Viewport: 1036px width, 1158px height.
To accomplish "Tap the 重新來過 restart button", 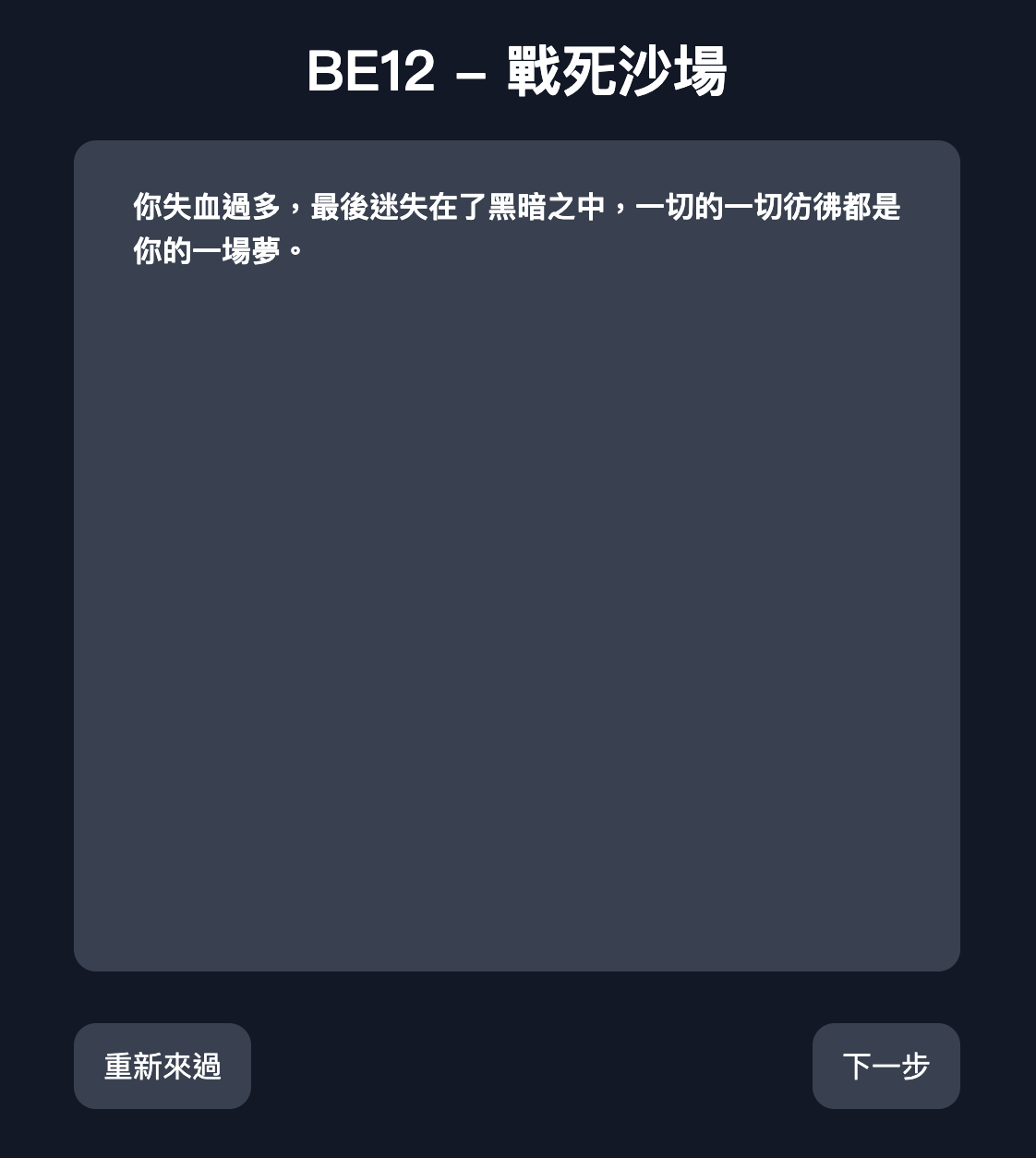I will pyautogui.click(x=163, y=1066).
